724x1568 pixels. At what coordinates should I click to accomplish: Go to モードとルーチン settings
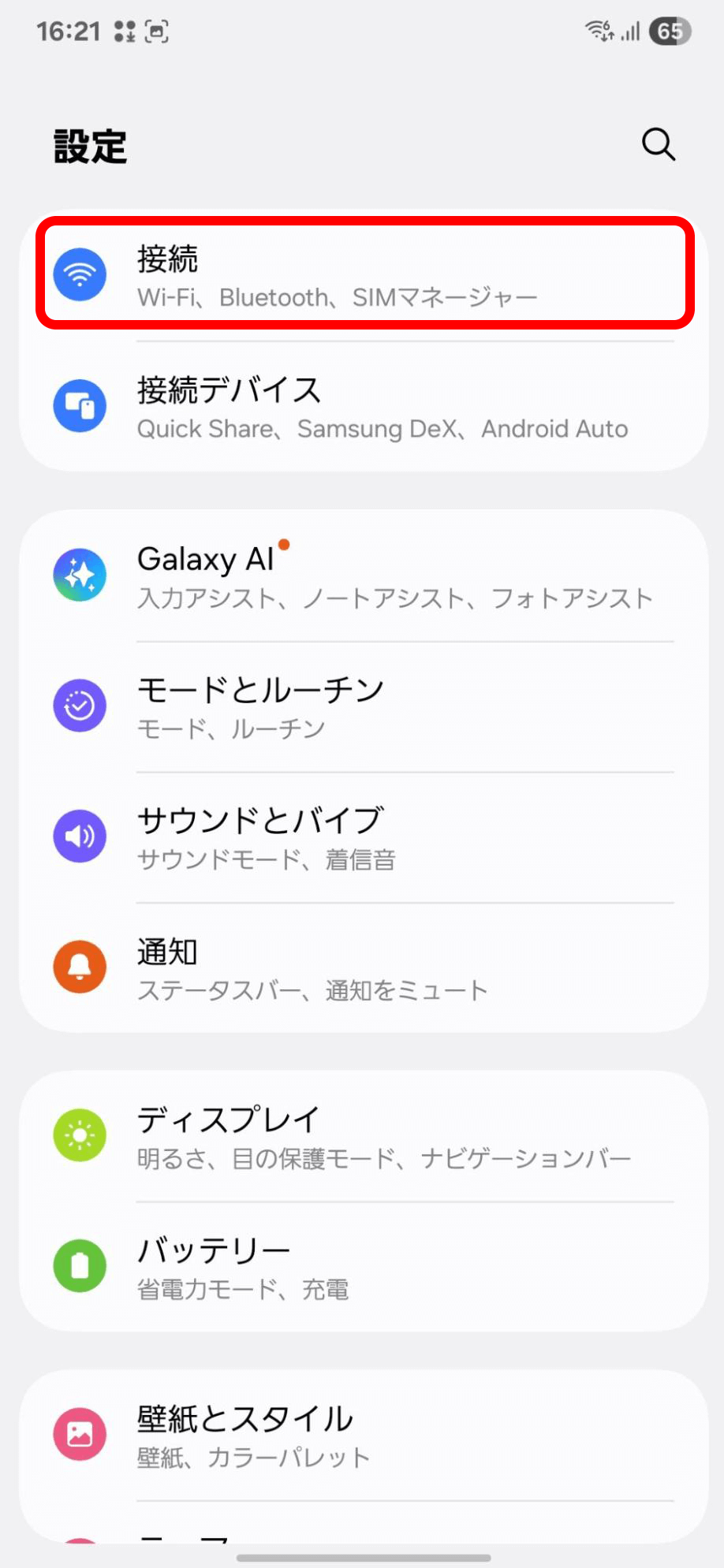click(x=364, y=706)
